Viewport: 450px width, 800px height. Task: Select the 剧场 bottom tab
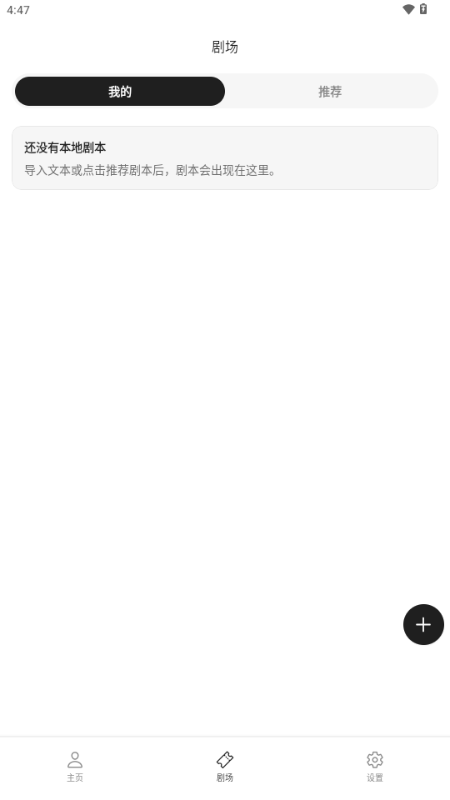[x=225, y=767]
